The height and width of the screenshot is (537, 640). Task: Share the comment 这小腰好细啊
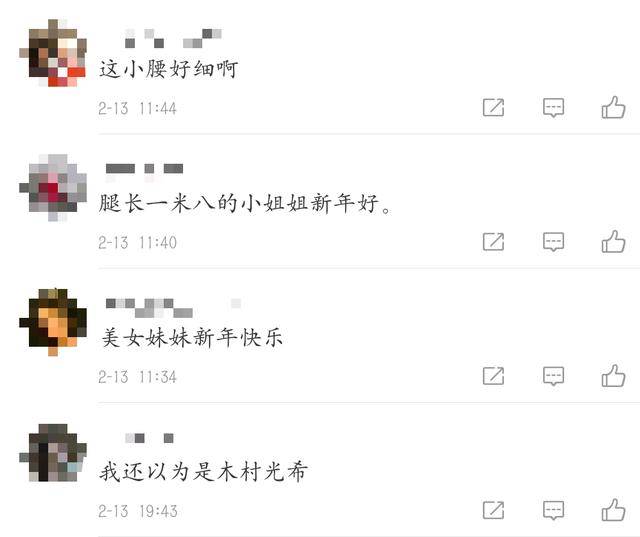click(493, 107)
